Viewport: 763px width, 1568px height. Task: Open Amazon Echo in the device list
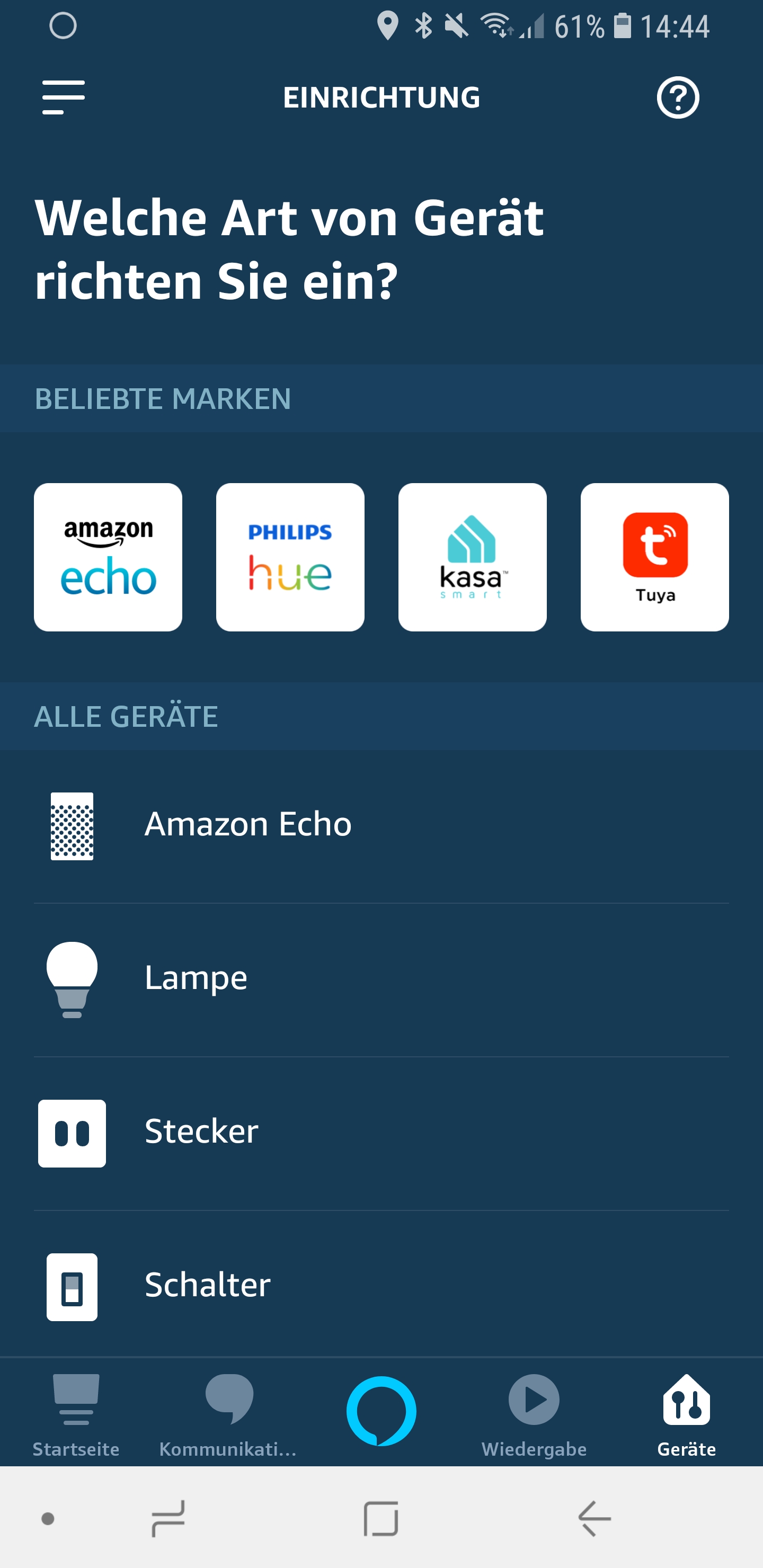[381, 825]
